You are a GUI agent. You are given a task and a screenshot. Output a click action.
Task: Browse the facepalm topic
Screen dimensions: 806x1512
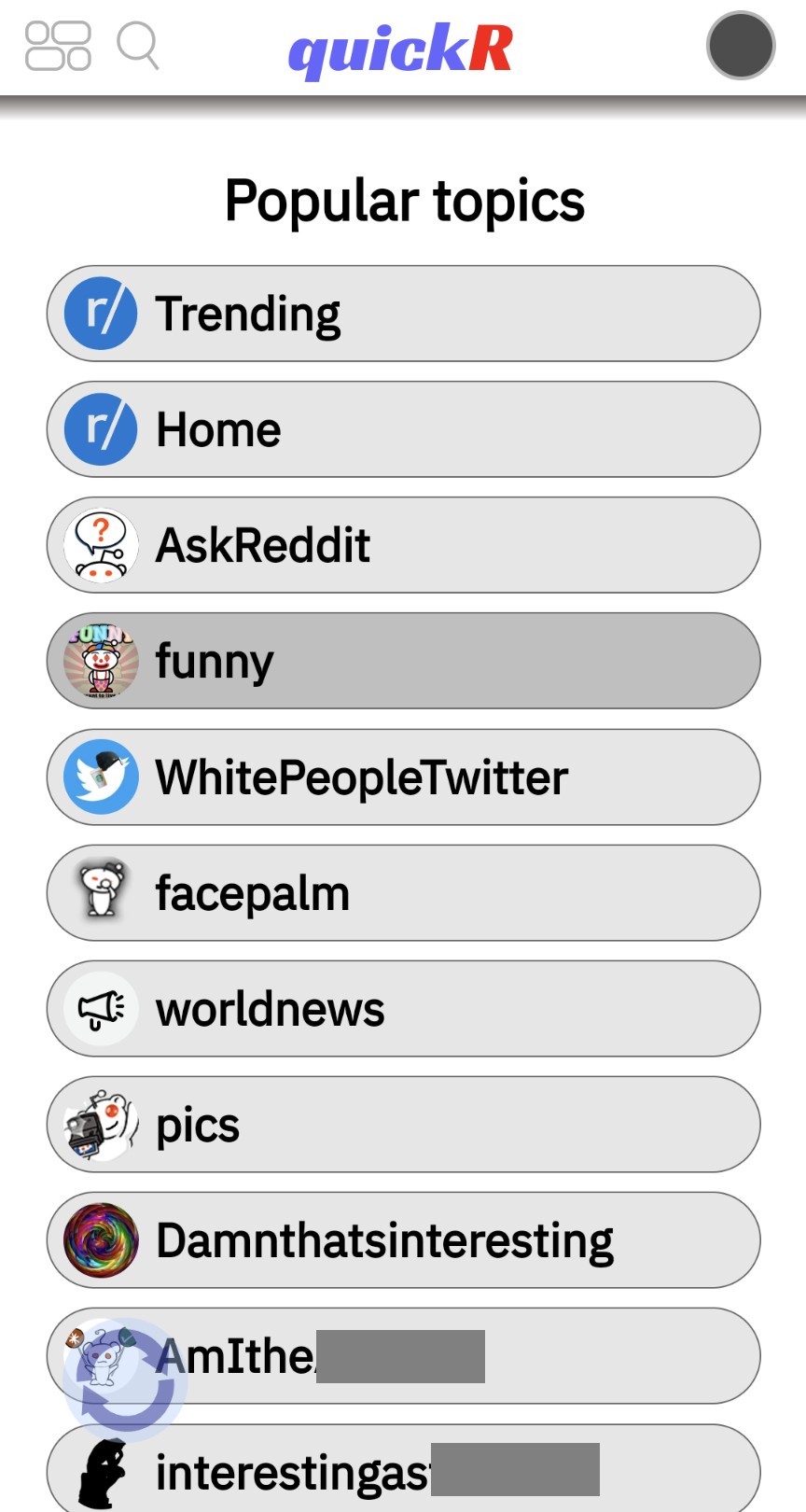tap(403, 892)
